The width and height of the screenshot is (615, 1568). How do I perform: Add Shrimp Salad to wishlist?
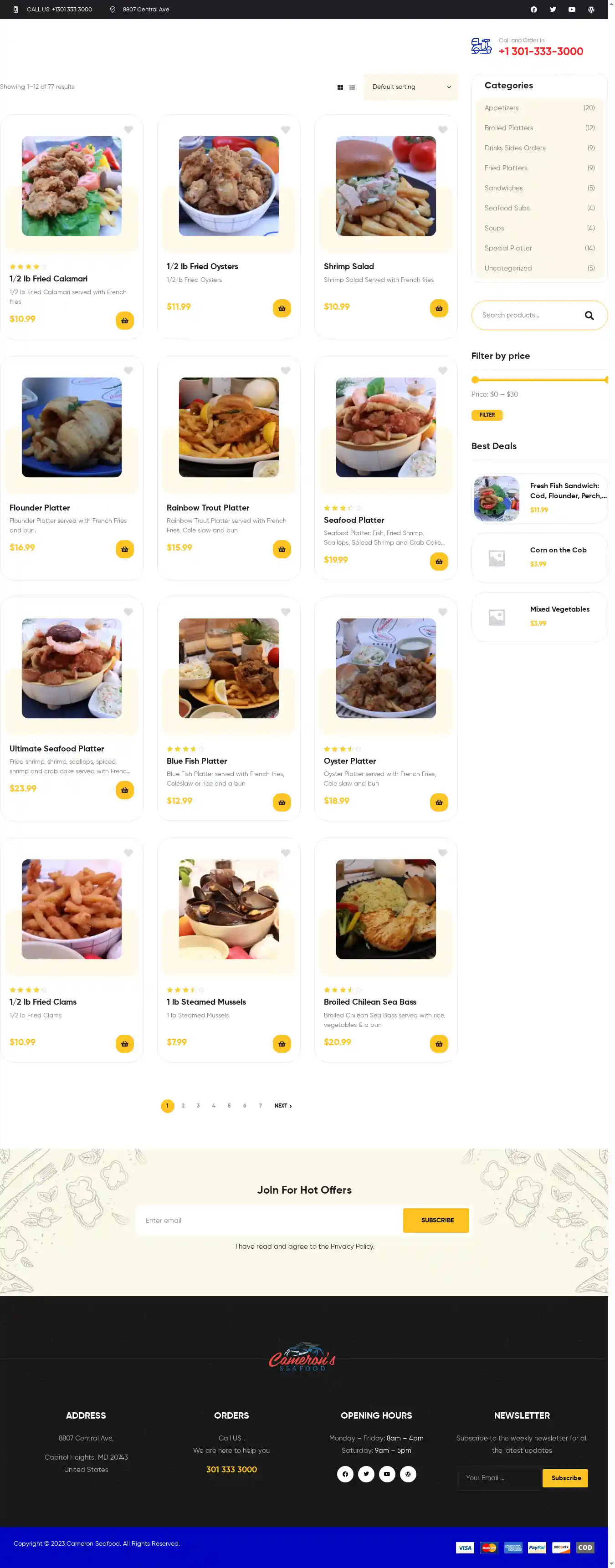(x=443, y=130)
